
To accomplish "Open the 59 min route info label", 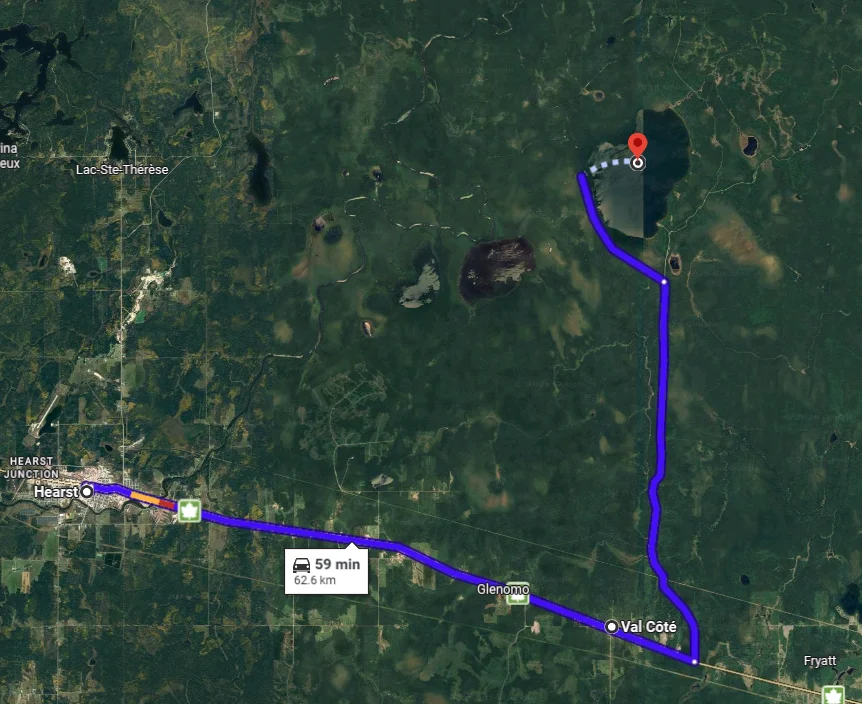I will (x=327, y=571).
